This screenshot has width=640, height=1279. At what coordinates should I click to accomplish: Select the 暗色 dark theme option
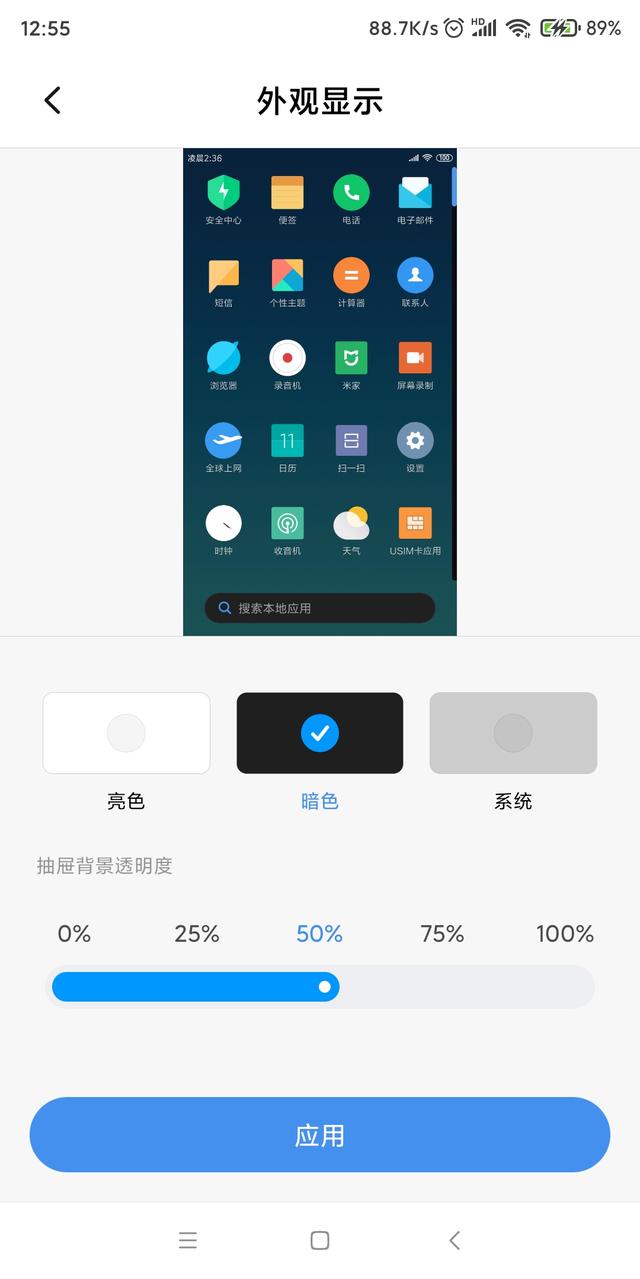320,733
